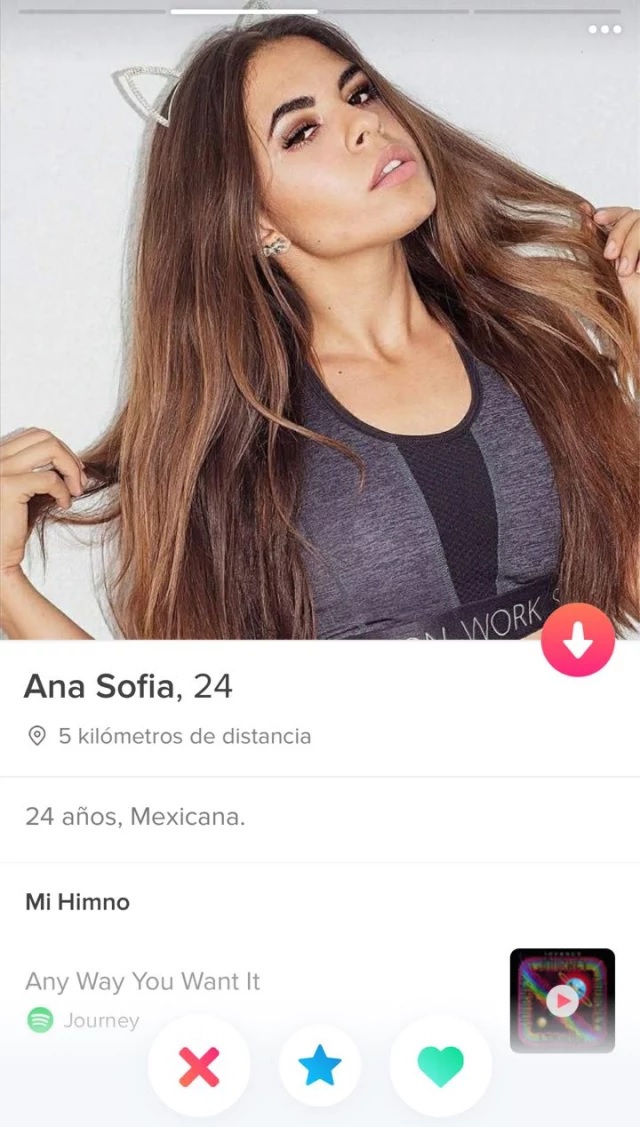
Task: Reject the profile with the X button
Action: point(199,1066)
